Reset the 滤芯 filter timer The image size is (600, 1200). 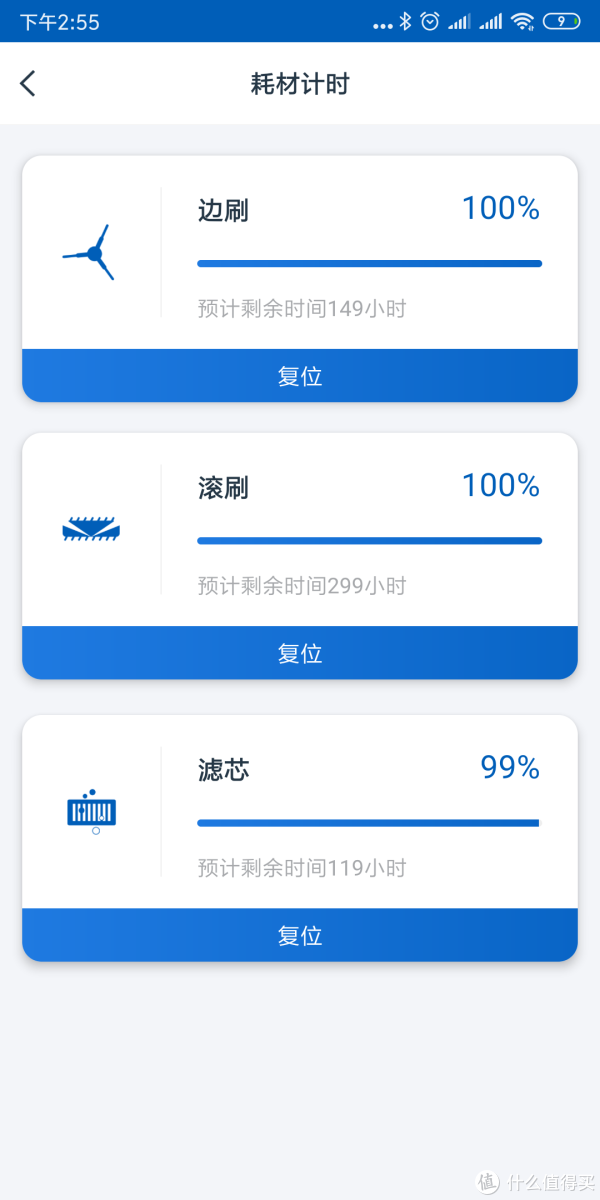click(x=300, y=935)
